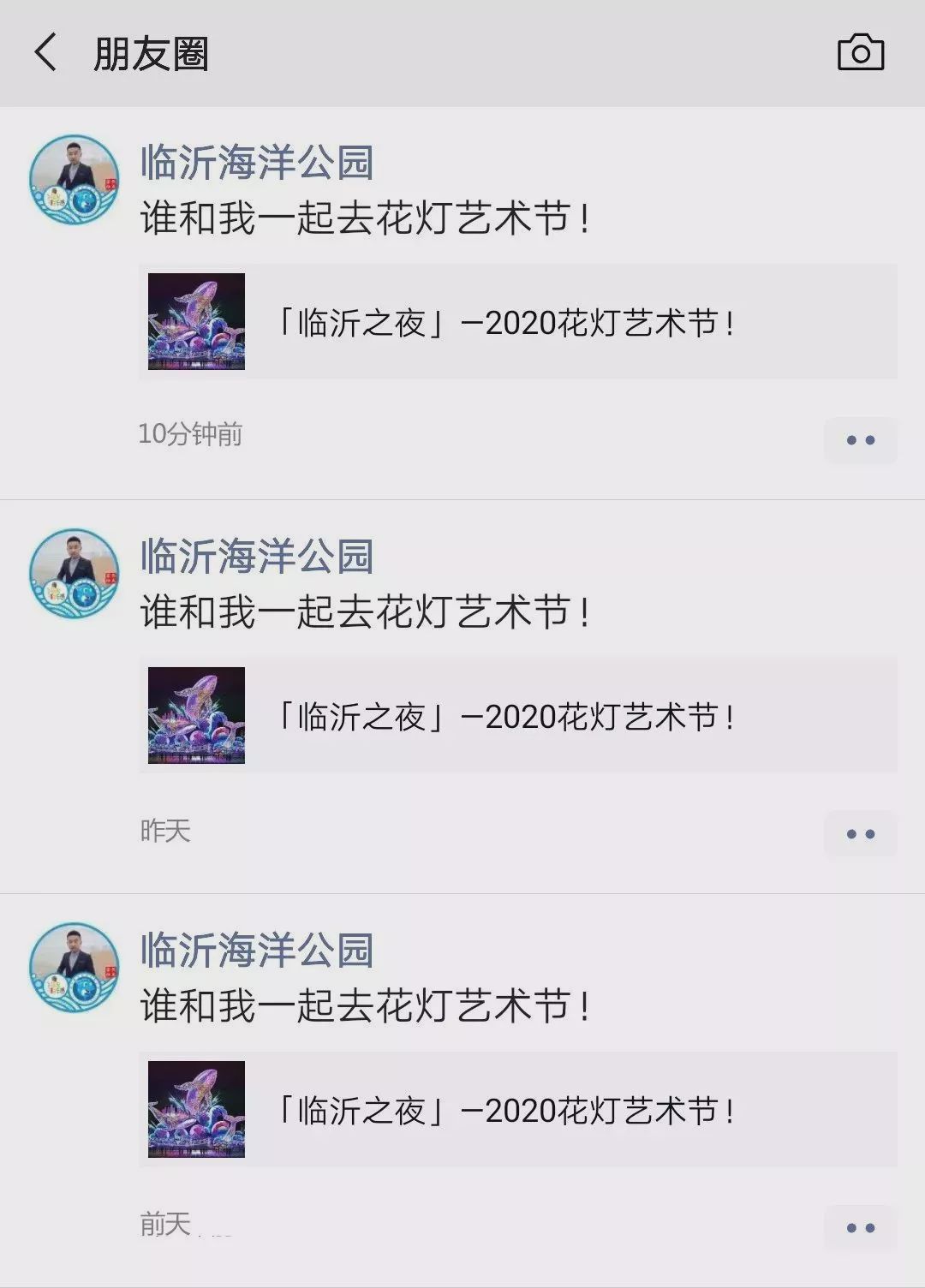The width and height of the screenshot is (925, 1288).
Task: Tap the 临沂海洋公园 name on the 前天 post
Action: click(257, 951)
